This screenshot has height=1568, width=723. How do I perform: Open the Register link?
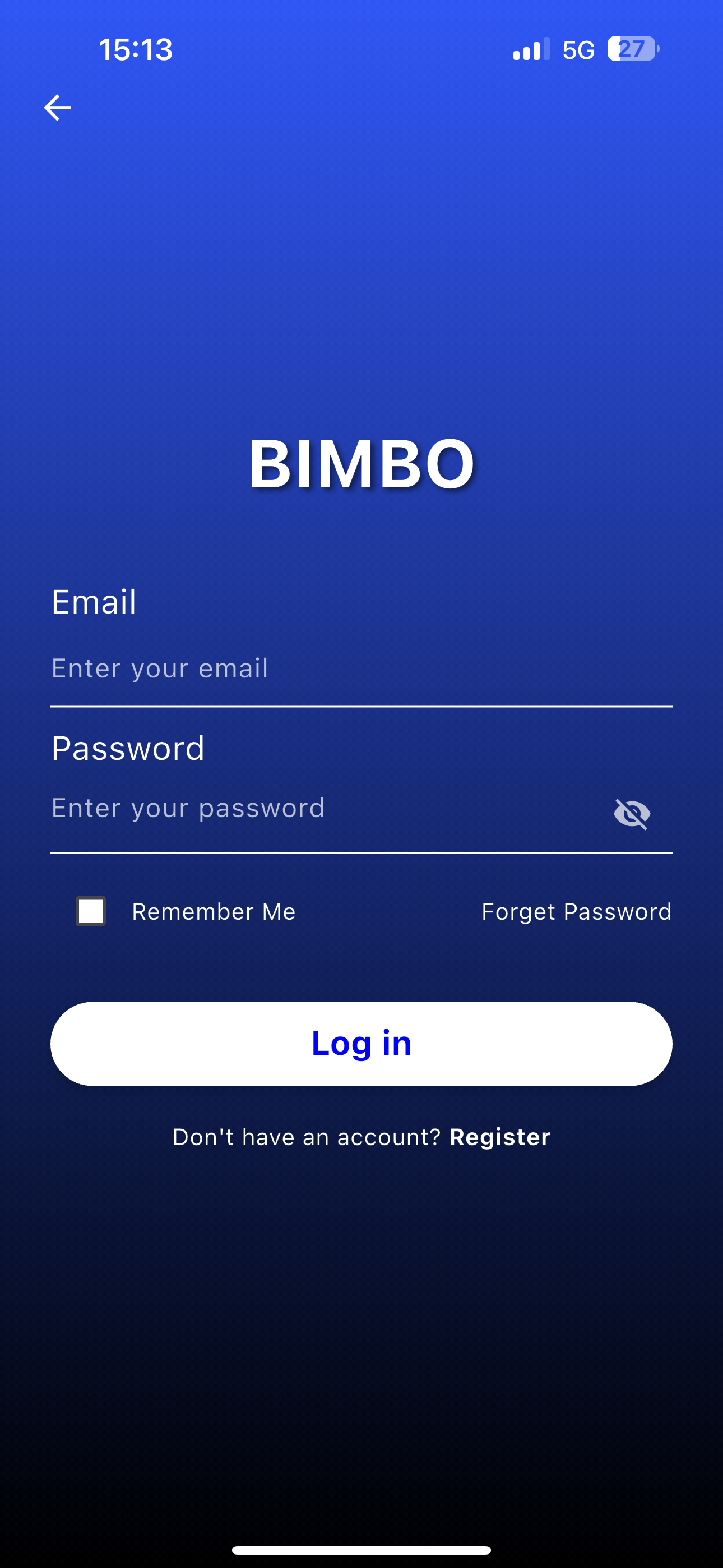(x=499, y=1137)
